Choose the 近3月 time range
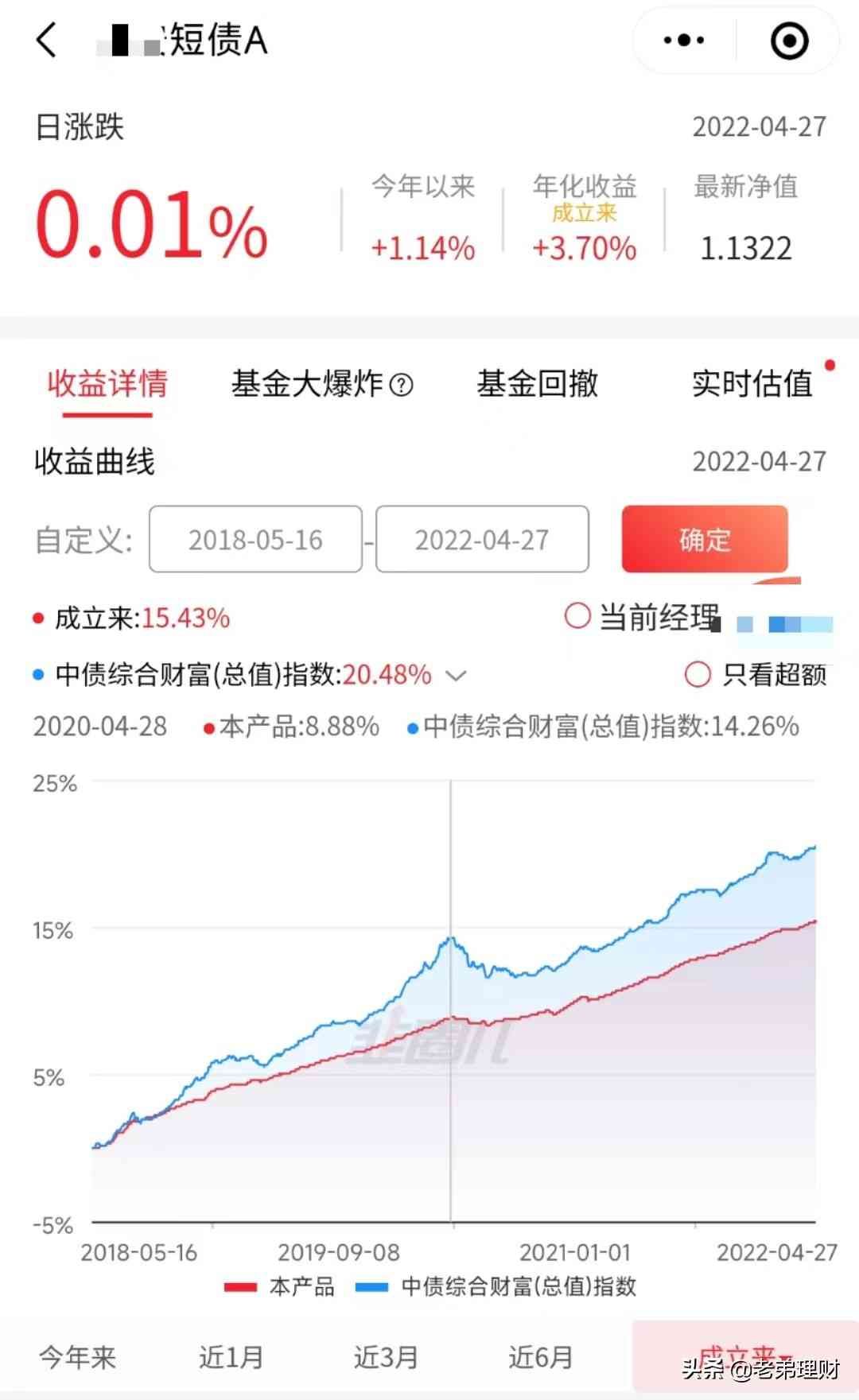 point(386,1356)
